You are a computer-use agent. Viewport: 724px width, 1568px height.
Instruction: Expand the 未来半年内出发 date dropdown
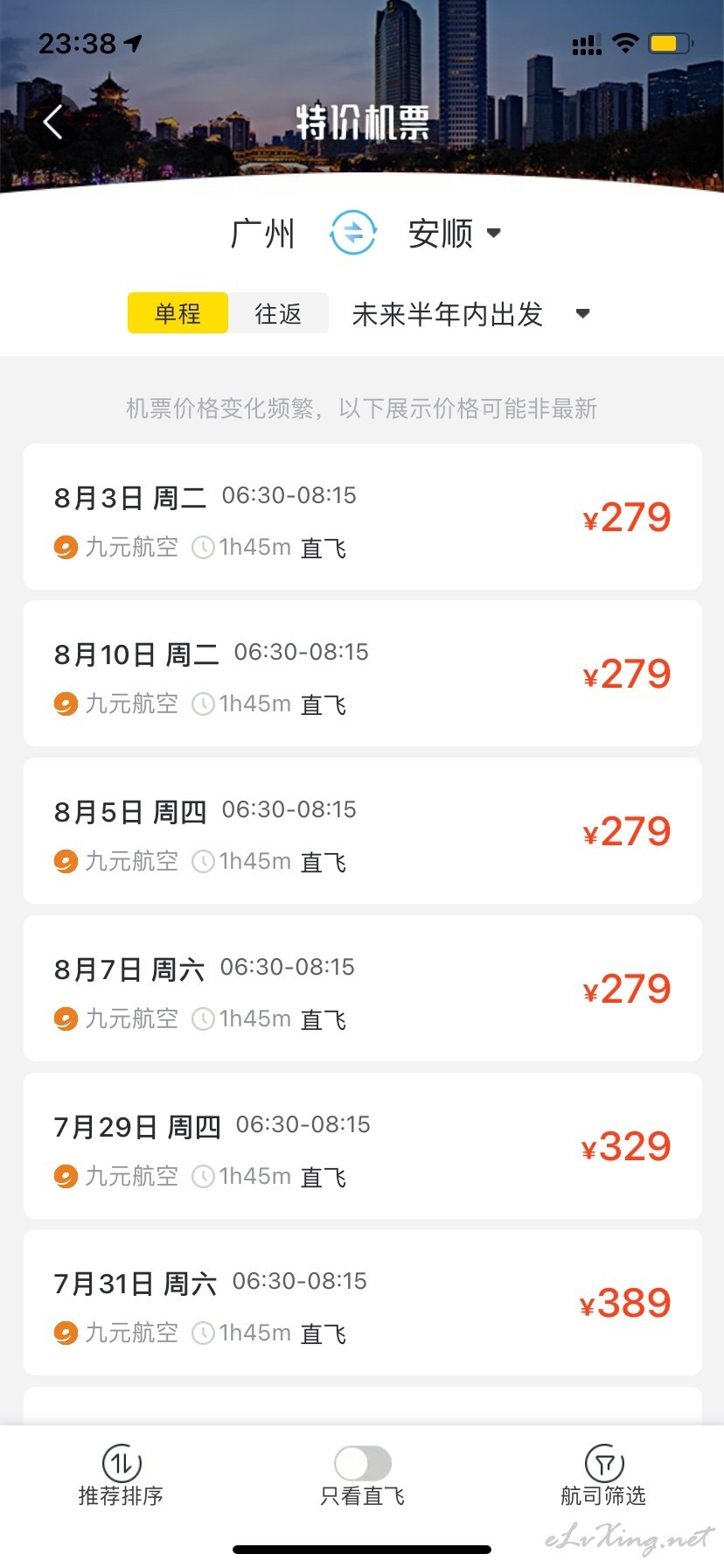click(x=470, y=313)
